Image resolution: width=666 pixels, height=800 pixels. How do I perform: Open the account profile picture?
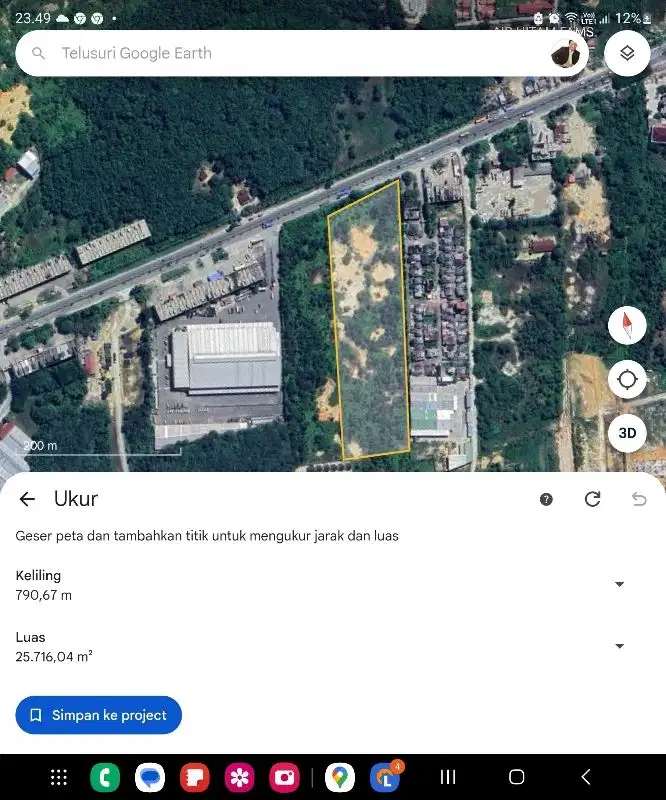click(x=567, y=53)
